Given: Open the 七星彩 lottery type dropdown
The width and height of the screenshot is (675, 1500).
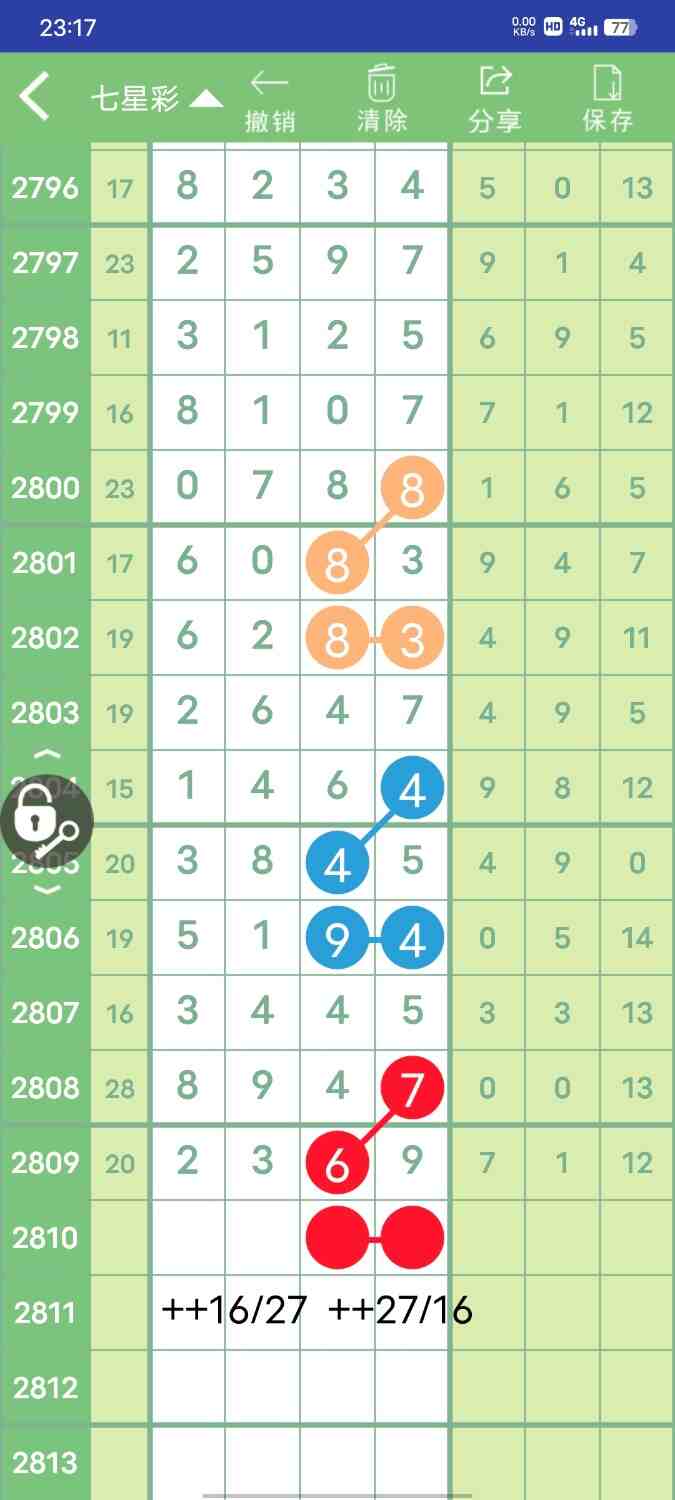Looking at the screenshot, I should pos(156,98).
